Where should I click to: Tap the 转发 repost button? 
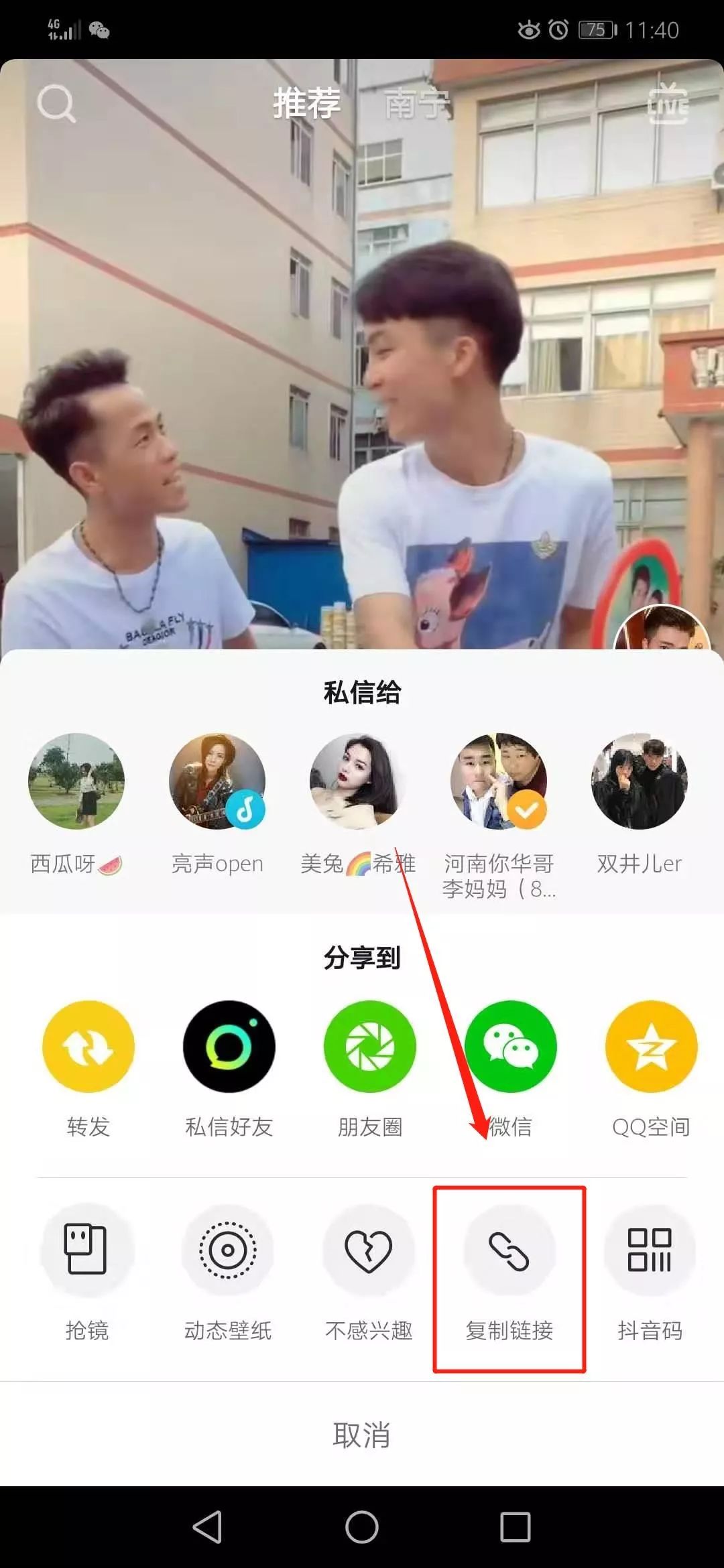tap(88, 1047)
